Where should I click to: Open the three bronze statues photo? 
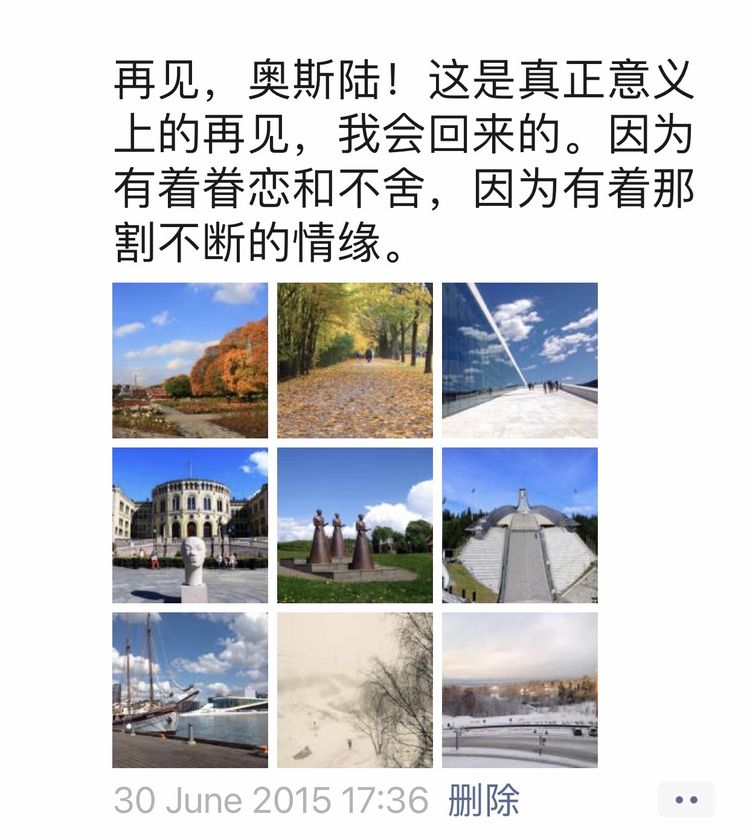click(355, 525)
